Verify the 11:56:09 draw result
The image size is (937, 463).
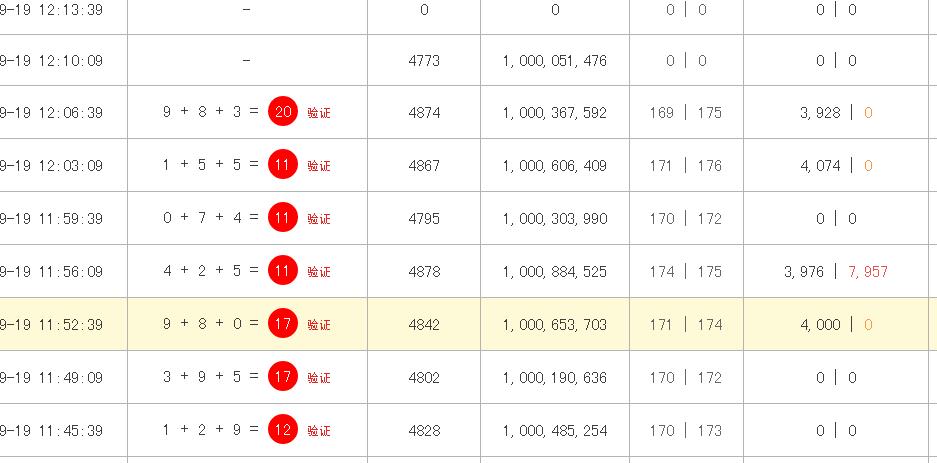pos(319,272)
